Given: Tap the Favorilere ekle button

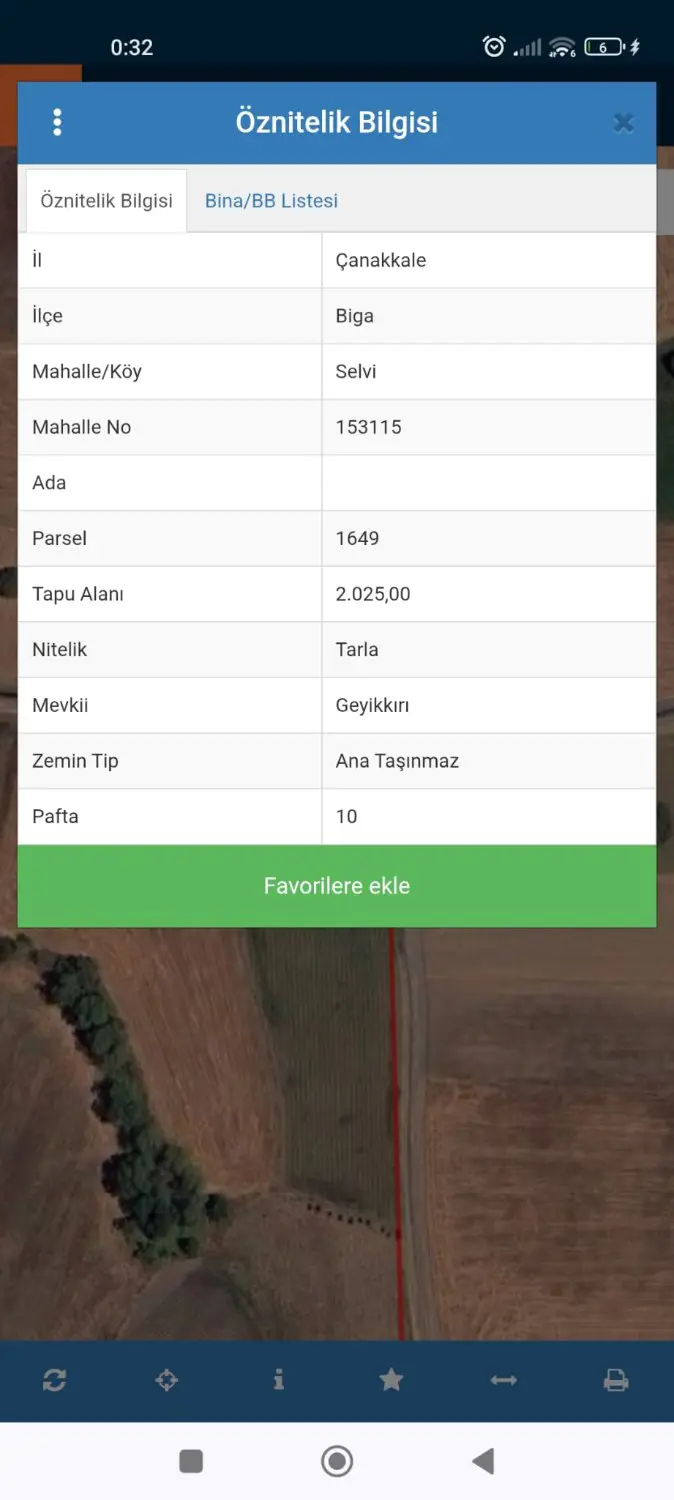Looking at the screenshot, I should 337,886.
